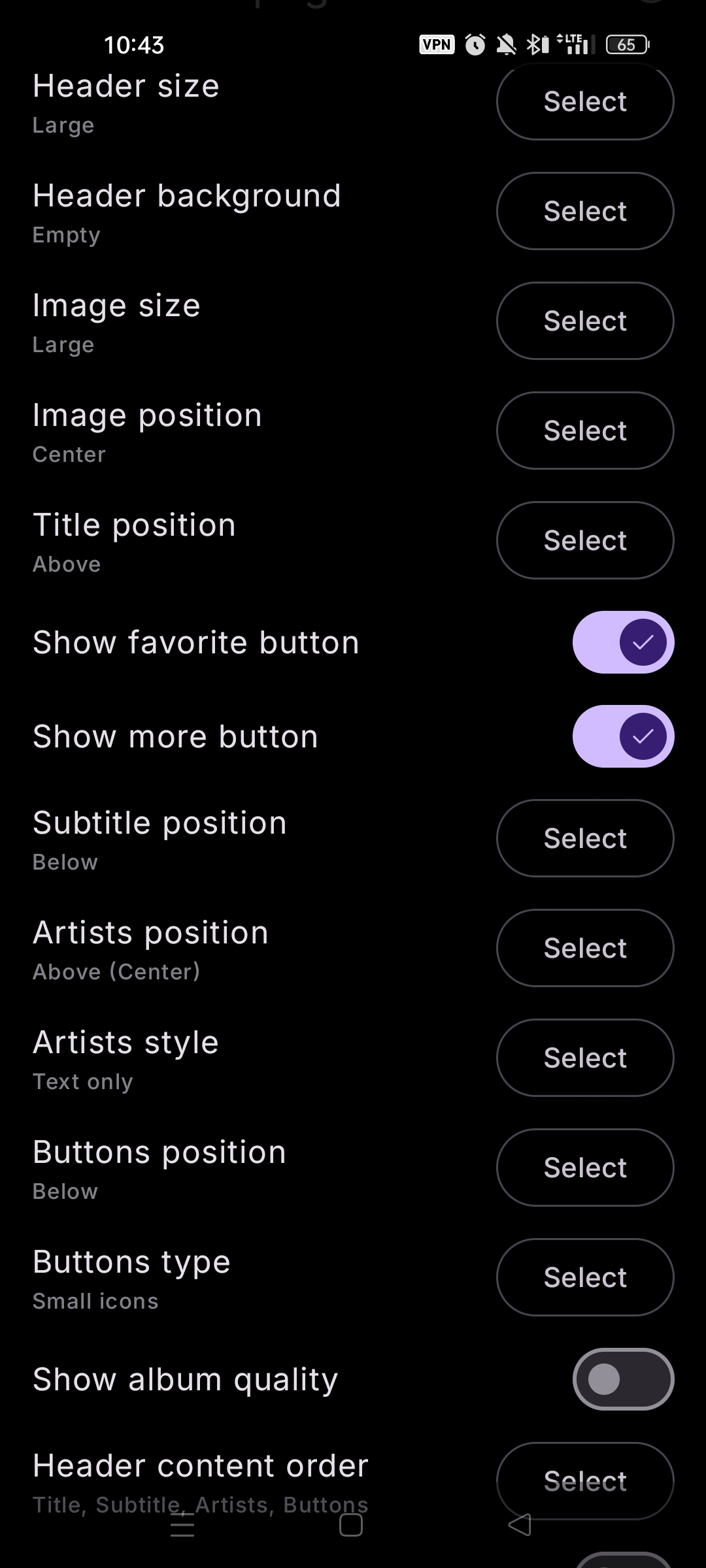Open the Image size Select button
The image size is (706, 1568).
tap(585, 321)
